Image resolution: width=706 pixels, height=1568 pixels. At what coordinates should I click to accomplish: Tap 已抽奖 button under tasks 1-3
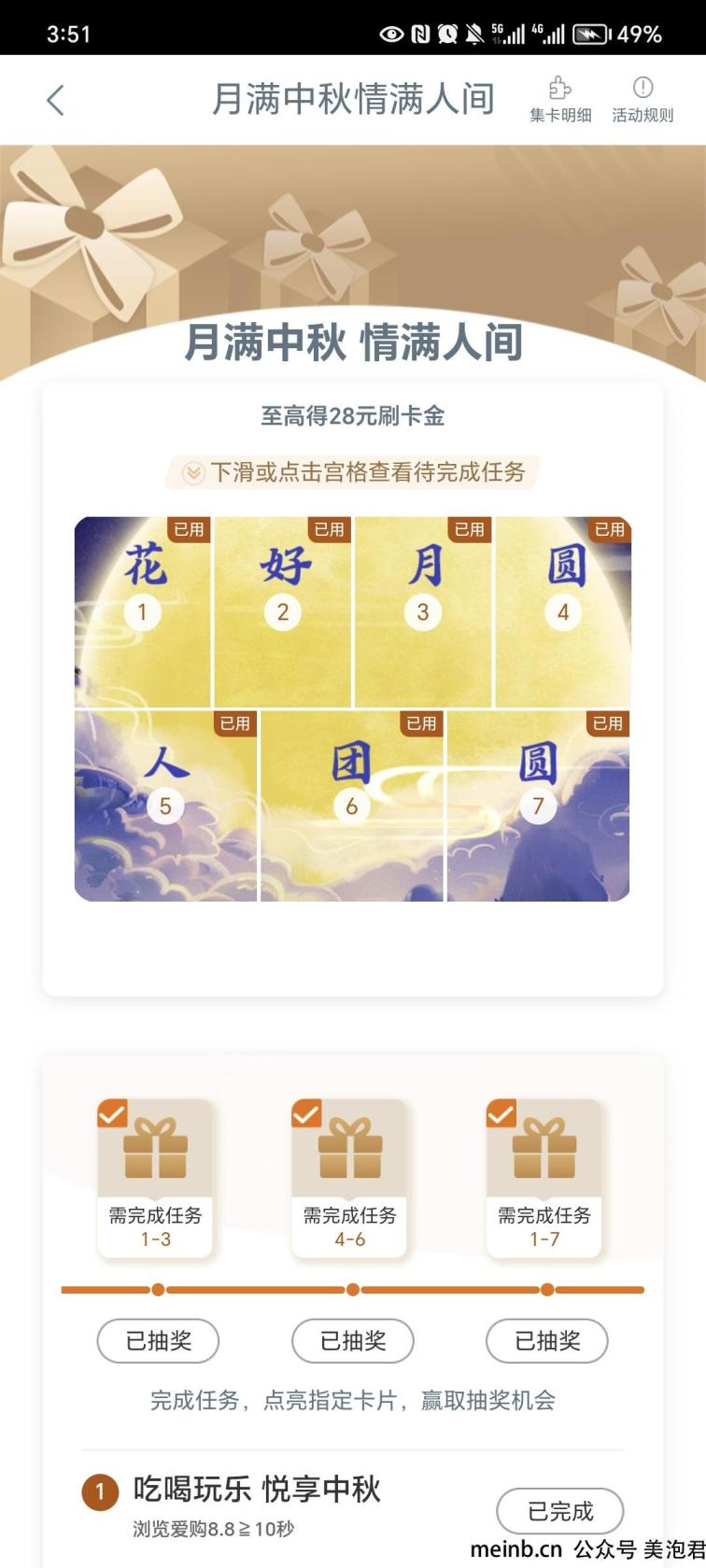158,1341
